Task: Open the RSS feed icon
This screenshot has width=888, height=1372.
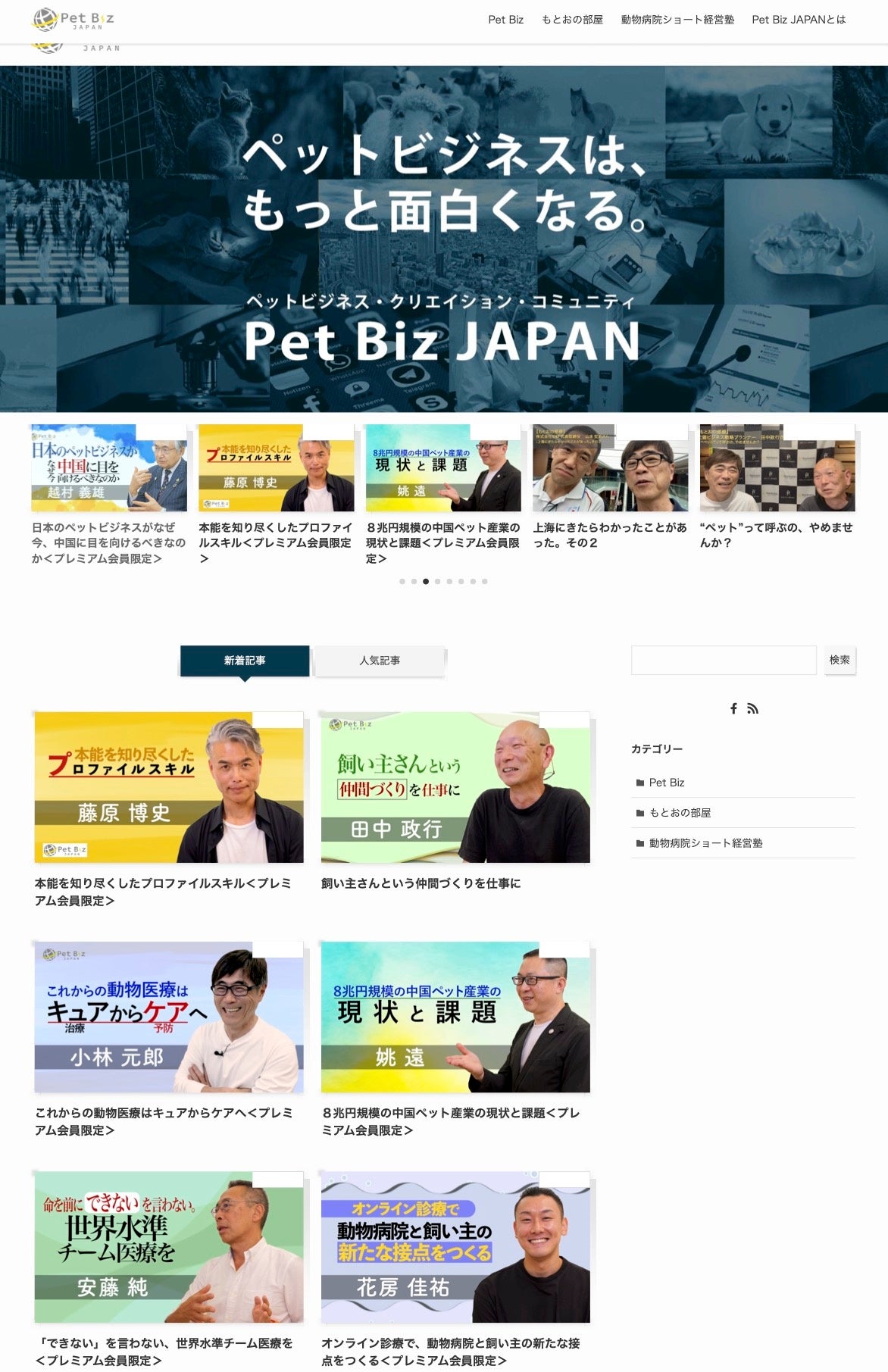Action: click(752, 708)
